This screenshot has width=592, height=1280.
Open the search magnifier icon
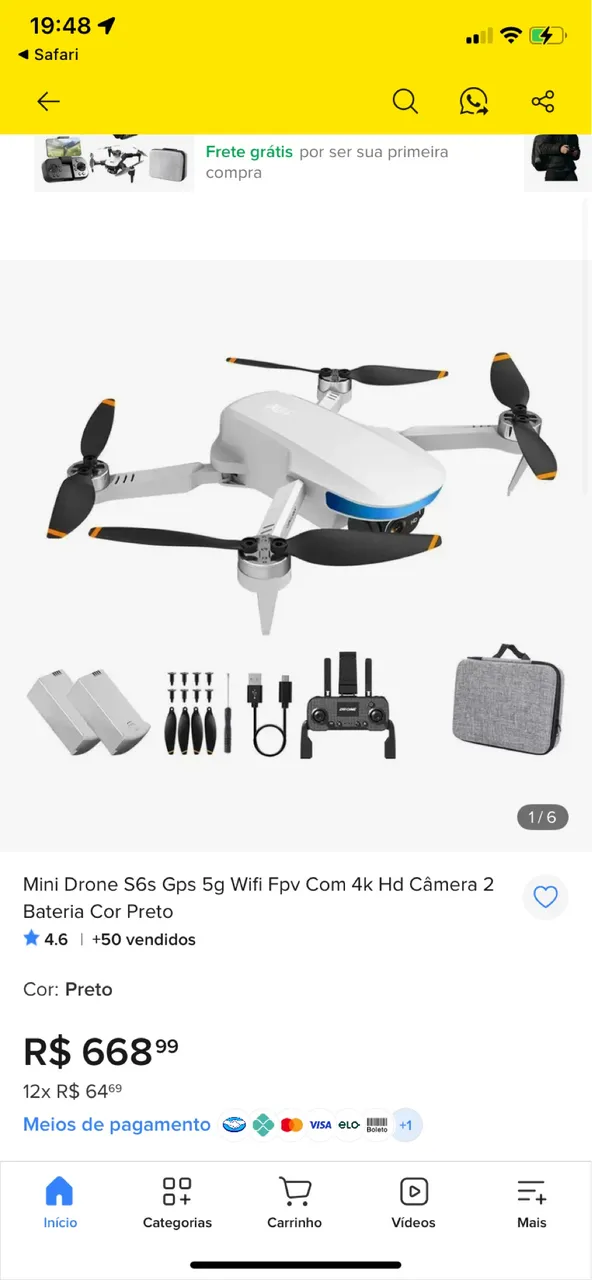point(405,101)
